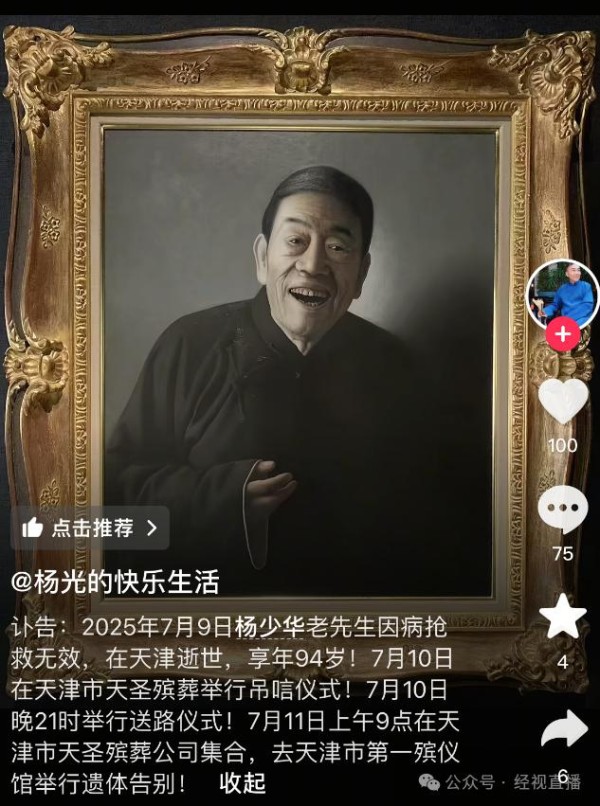The width and height of the screenshot is (600, 806).
Task: Open @杨光的快乐生活 profile from the username
Action: tap(115, 581)
